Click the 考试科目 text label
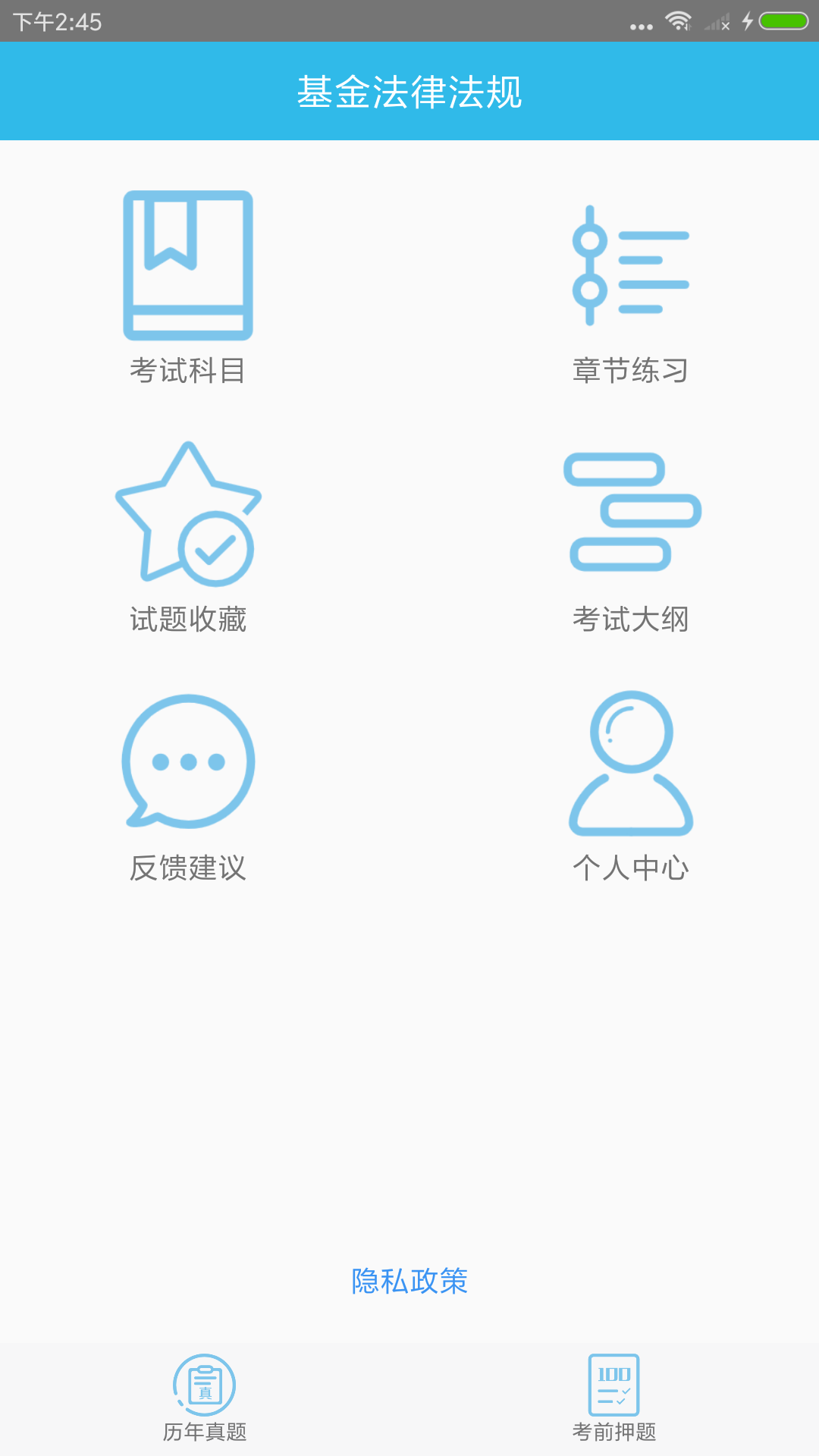The height and width of the screenshot is (1456, 819). pyautogui.click(x=188, y=369)
